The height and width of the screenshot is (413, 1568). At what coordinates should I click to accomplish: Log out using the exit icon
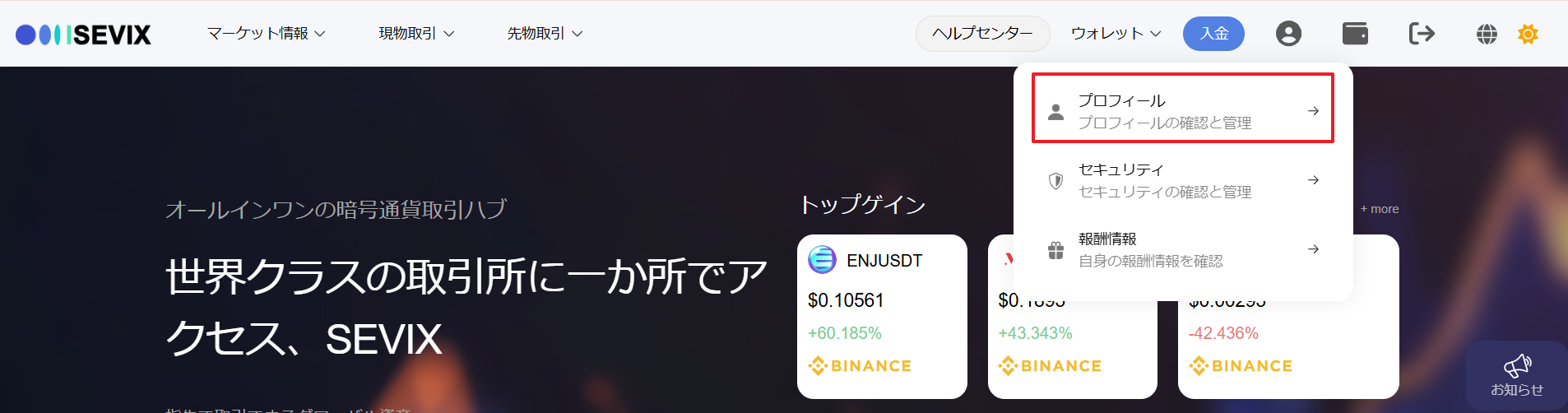[x=1422, y=34]
